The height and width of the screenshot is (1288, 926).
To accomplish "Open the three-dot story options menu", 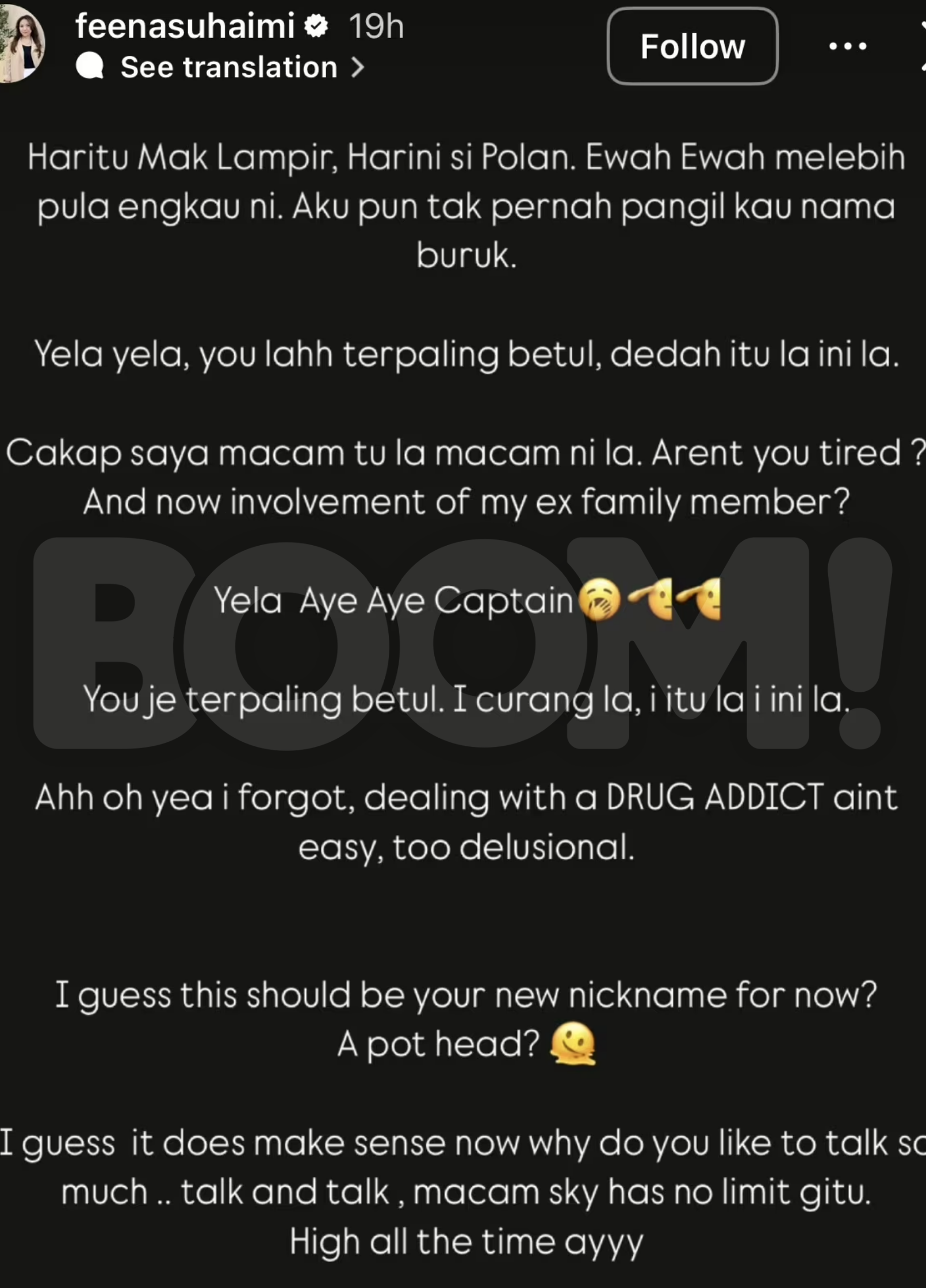I will pyautogui.click(x=847, y=46).
